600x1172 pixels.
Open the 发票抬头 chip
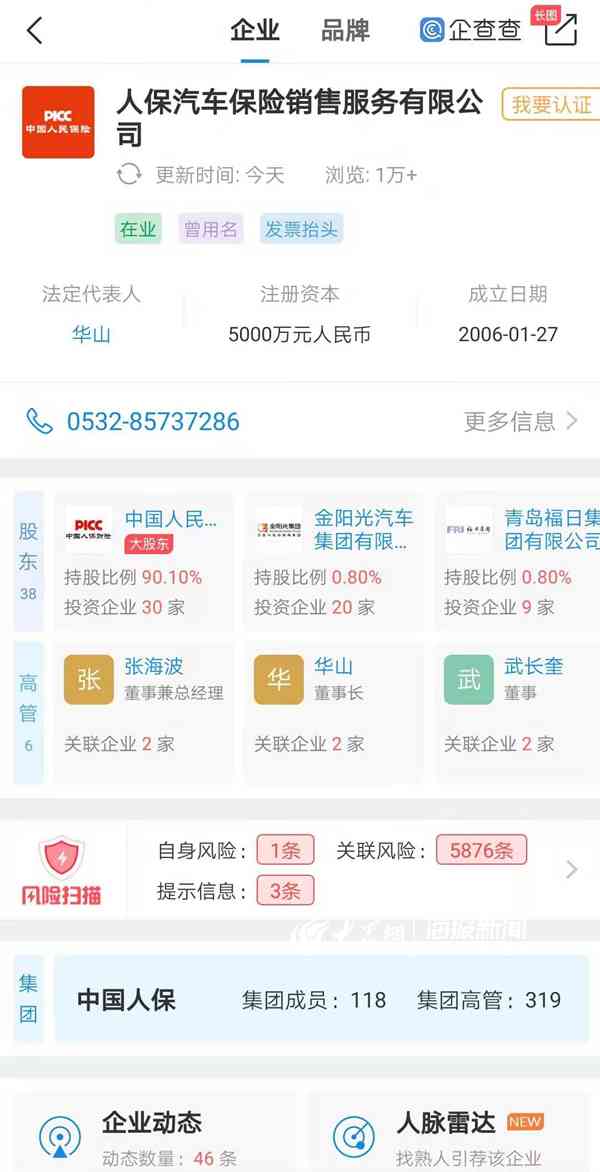(x=301, y=229)
